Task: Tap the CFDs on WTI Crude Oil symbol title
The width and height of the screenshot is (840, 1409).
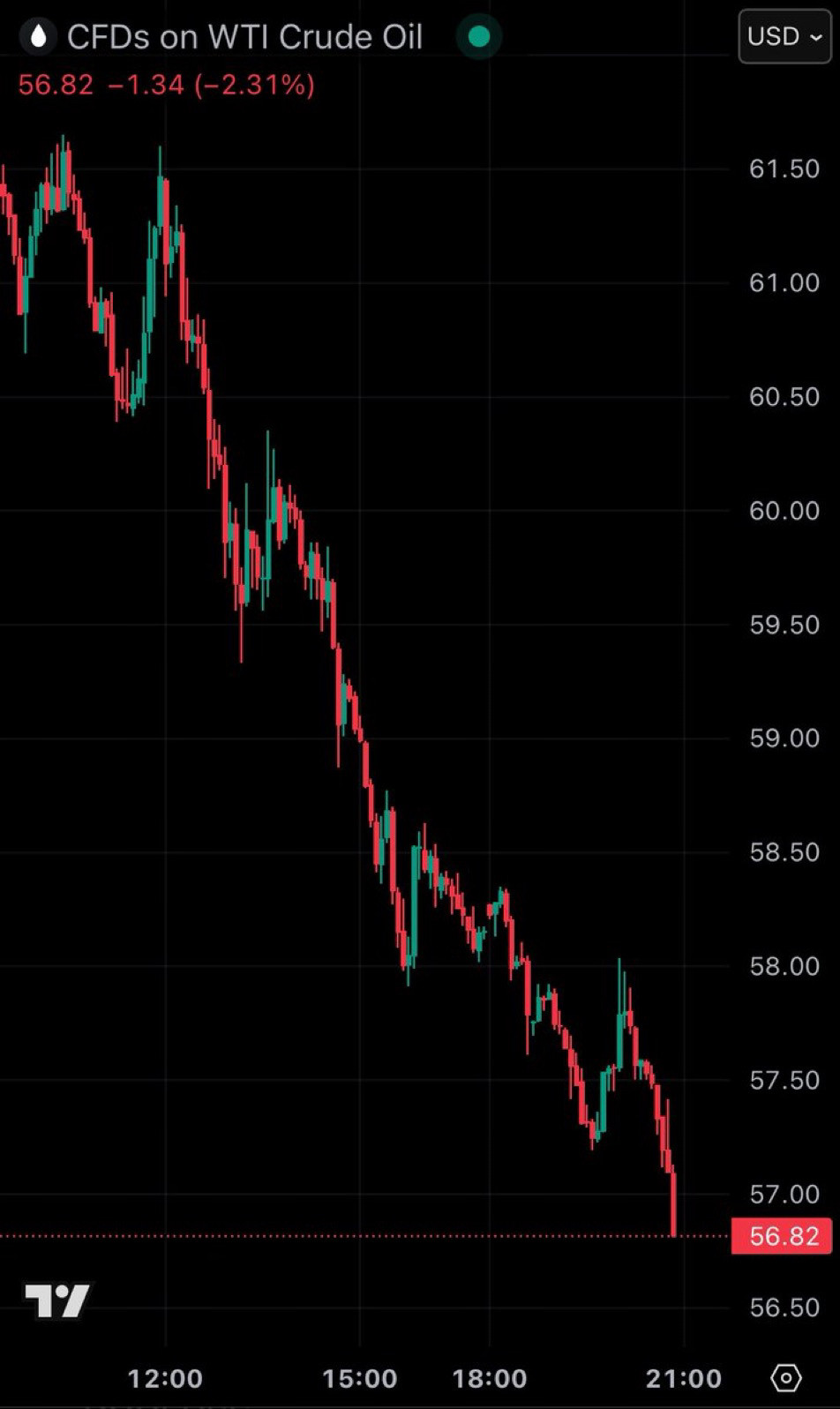Action: point(244,37)
